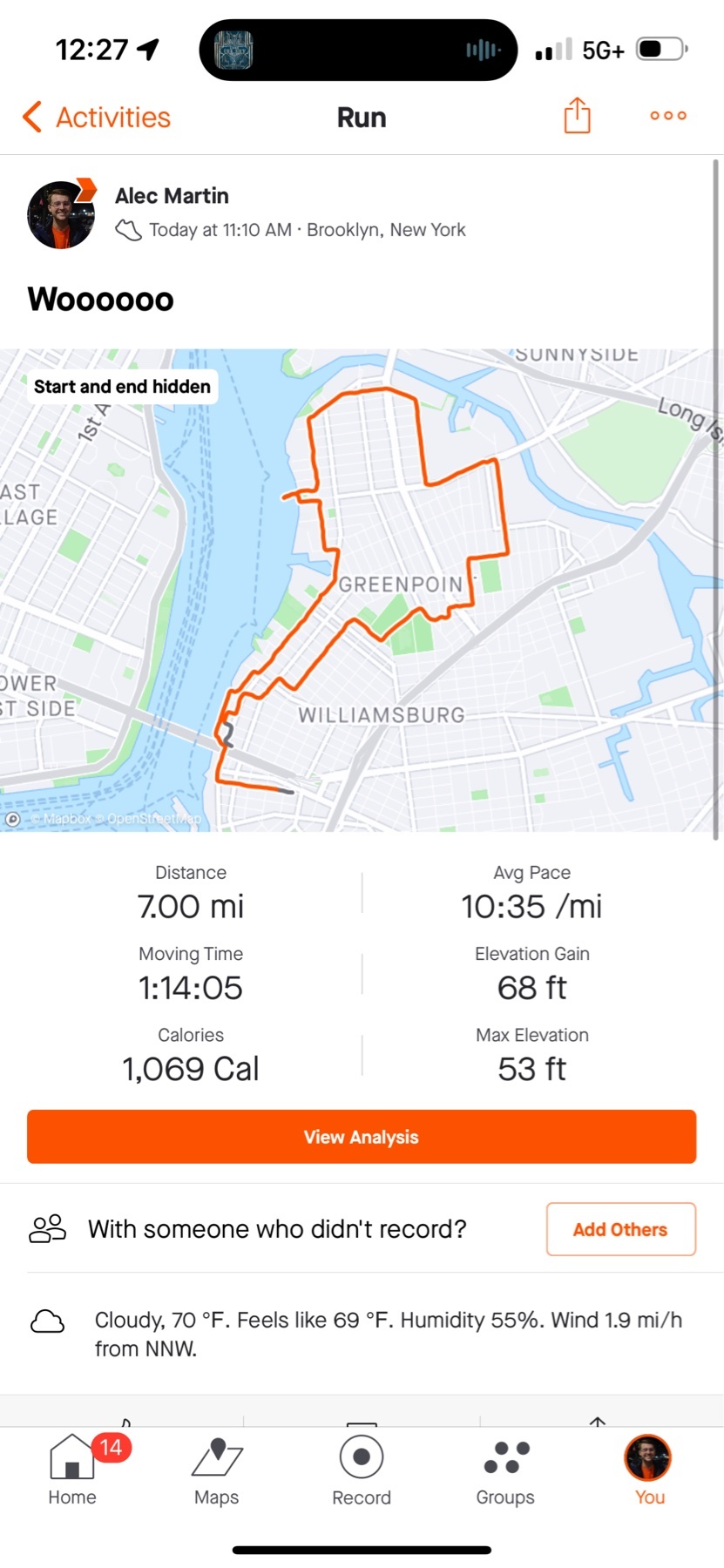Switch to the Home tab
Screen dimensions: 724x1568
tap(72, 1470)
